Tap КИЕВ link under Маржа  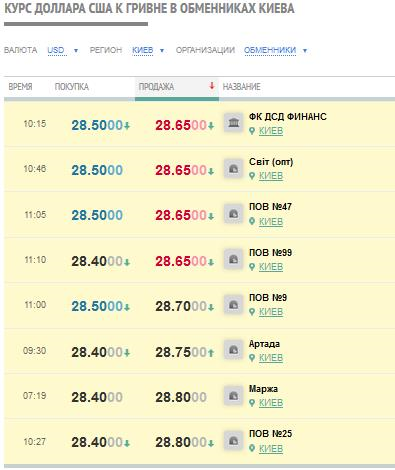(x=271, y=403)
